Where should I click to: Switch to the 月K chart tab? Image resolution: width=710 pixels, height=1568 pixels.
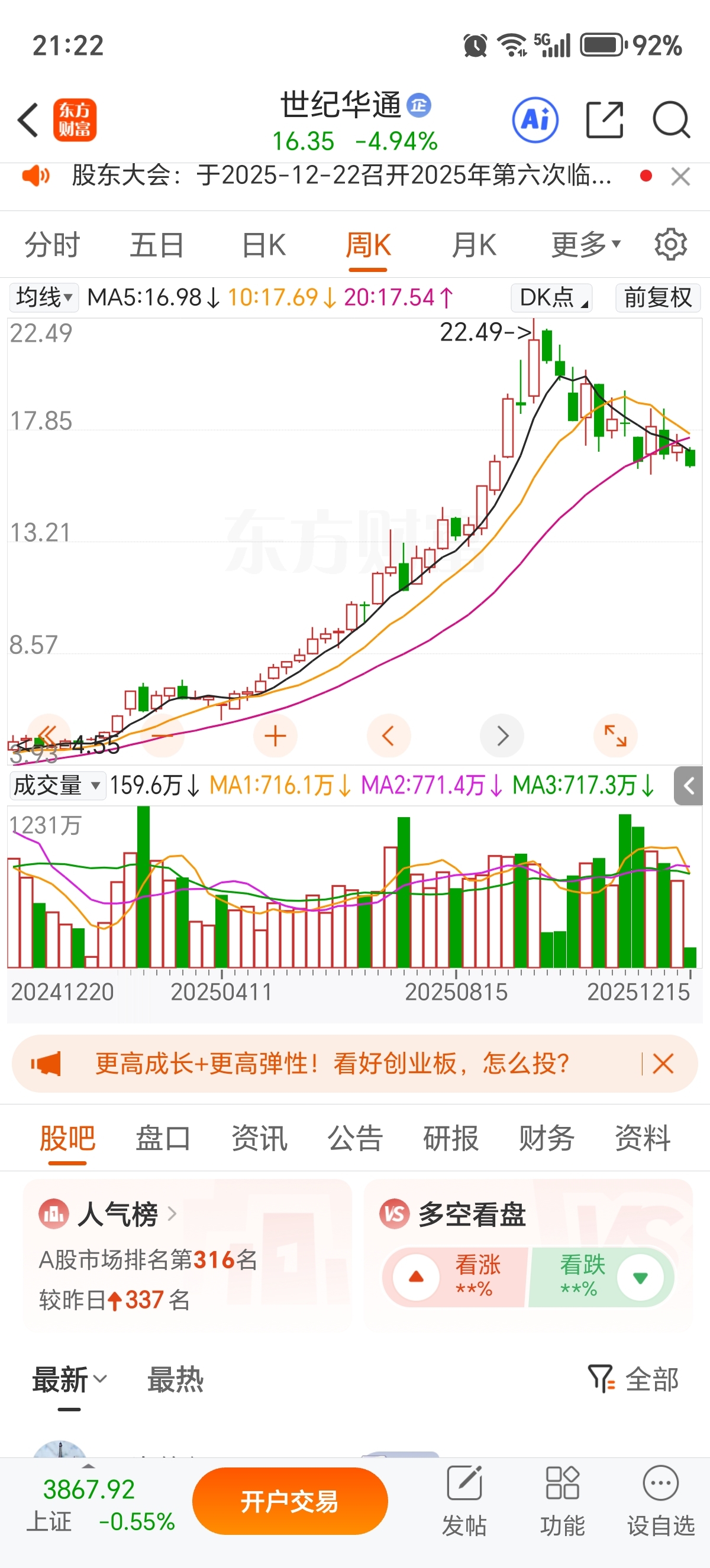click(x=474, y=245)
